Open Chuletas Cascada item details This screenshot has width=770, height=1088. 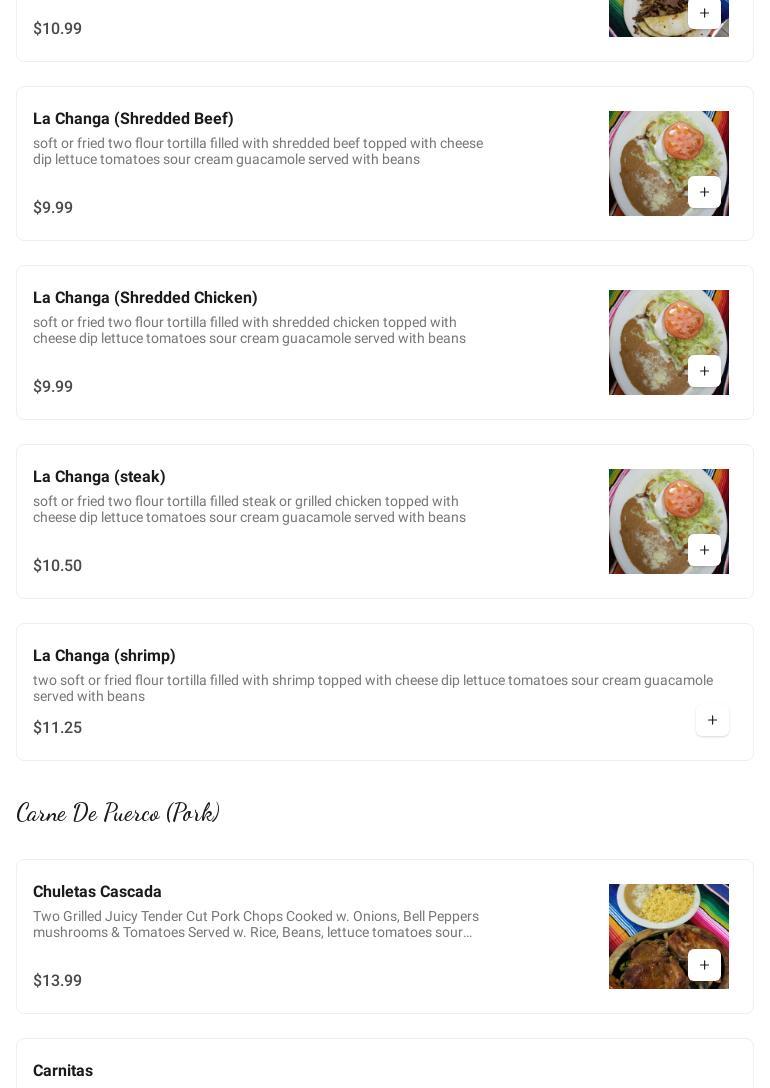pos(97,892)
